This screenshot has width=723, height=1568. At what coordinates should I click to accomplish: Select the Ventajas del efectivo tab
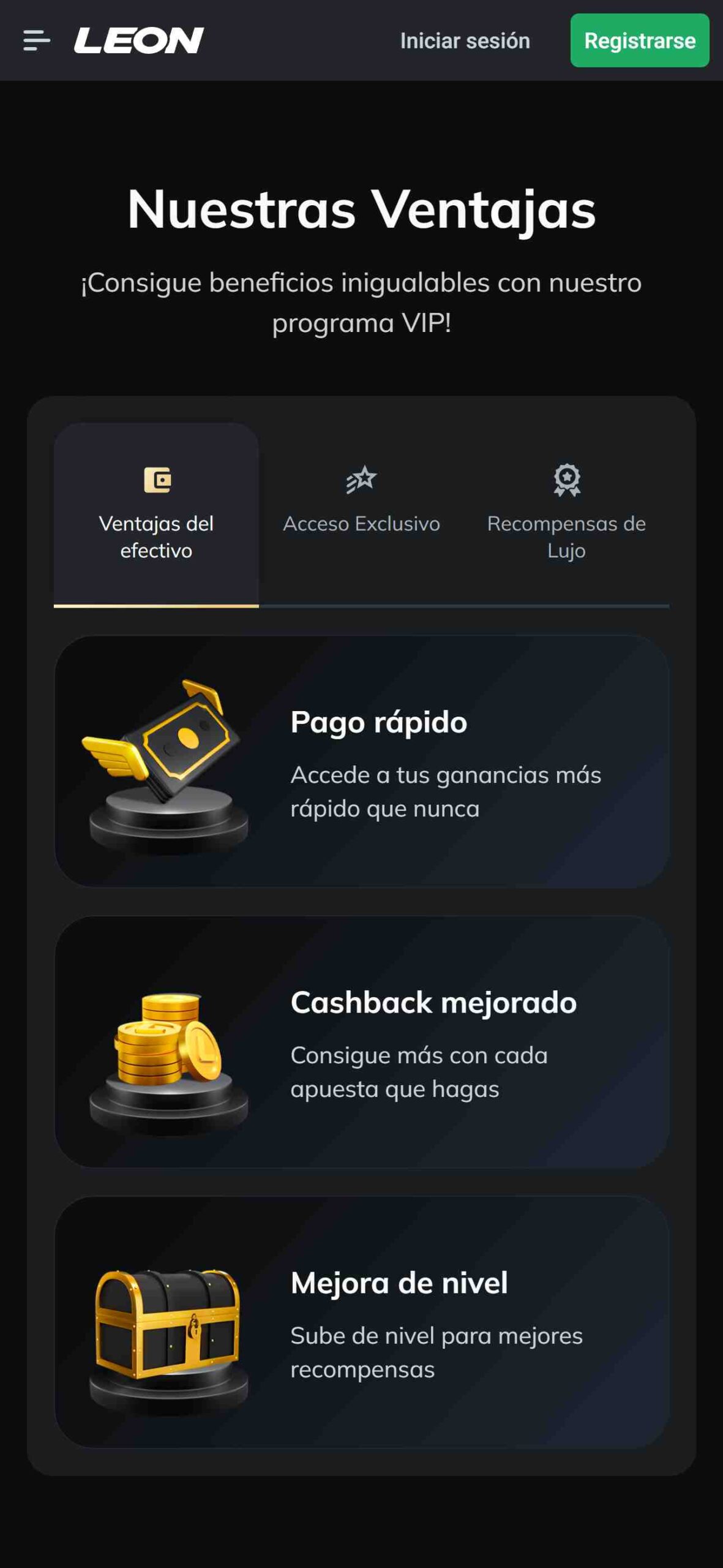[156, 513]
